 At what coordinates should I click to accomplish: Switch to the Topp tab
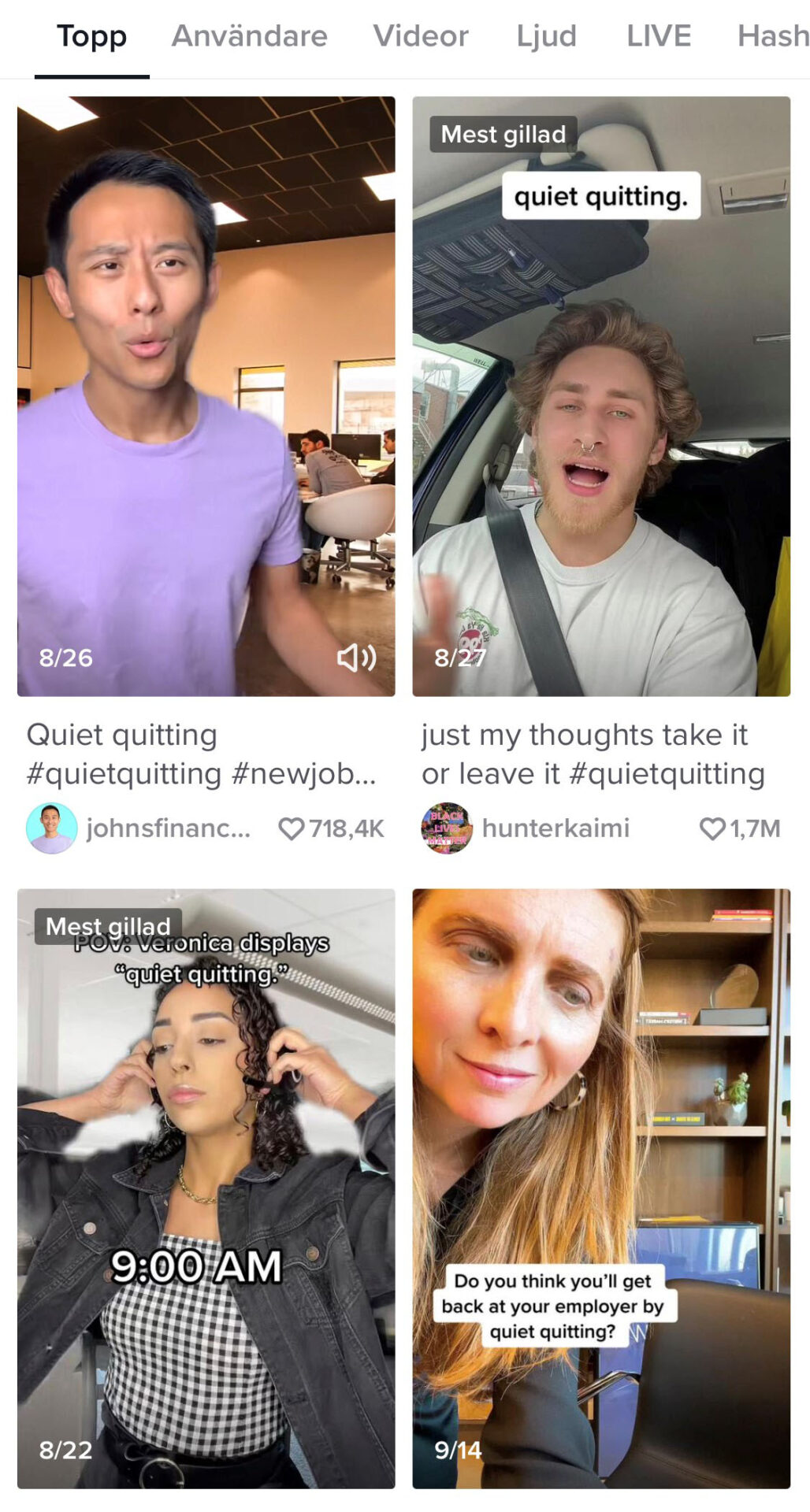pyautogui.click(x=92, y=35)
